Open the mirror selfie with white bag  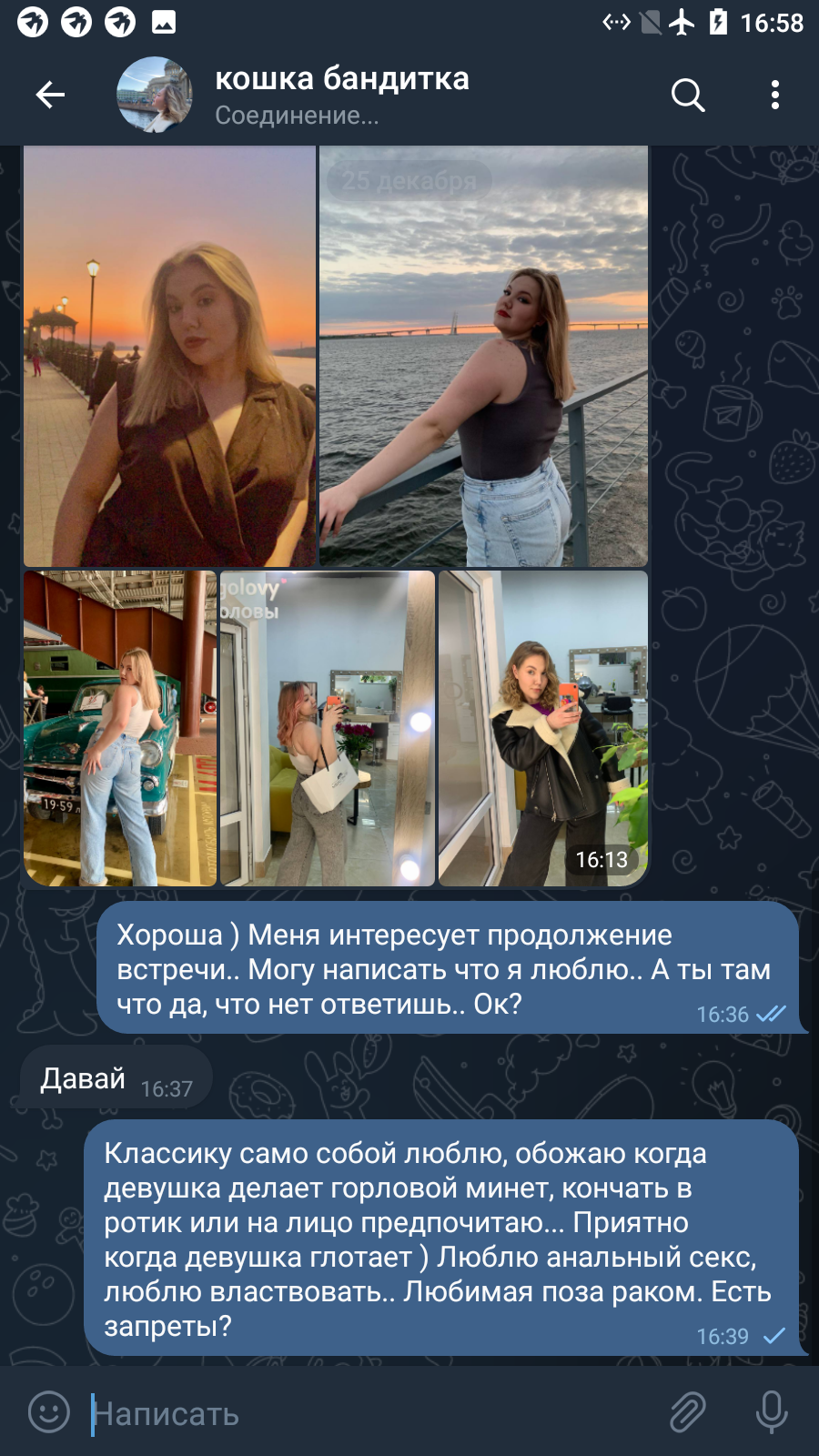point(328,728)
